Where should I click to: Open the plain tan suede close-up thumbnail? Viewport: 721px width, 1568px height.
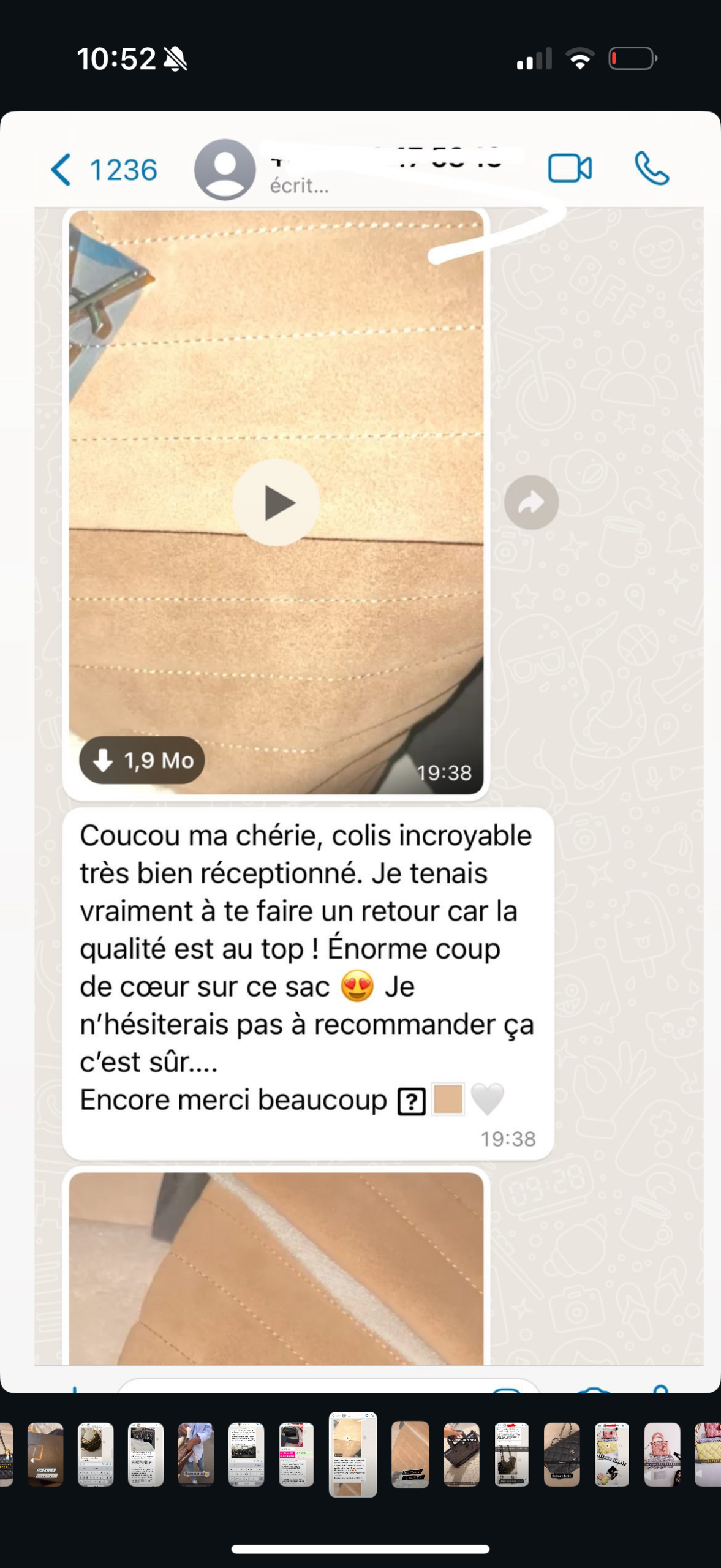pos(410,1454)
